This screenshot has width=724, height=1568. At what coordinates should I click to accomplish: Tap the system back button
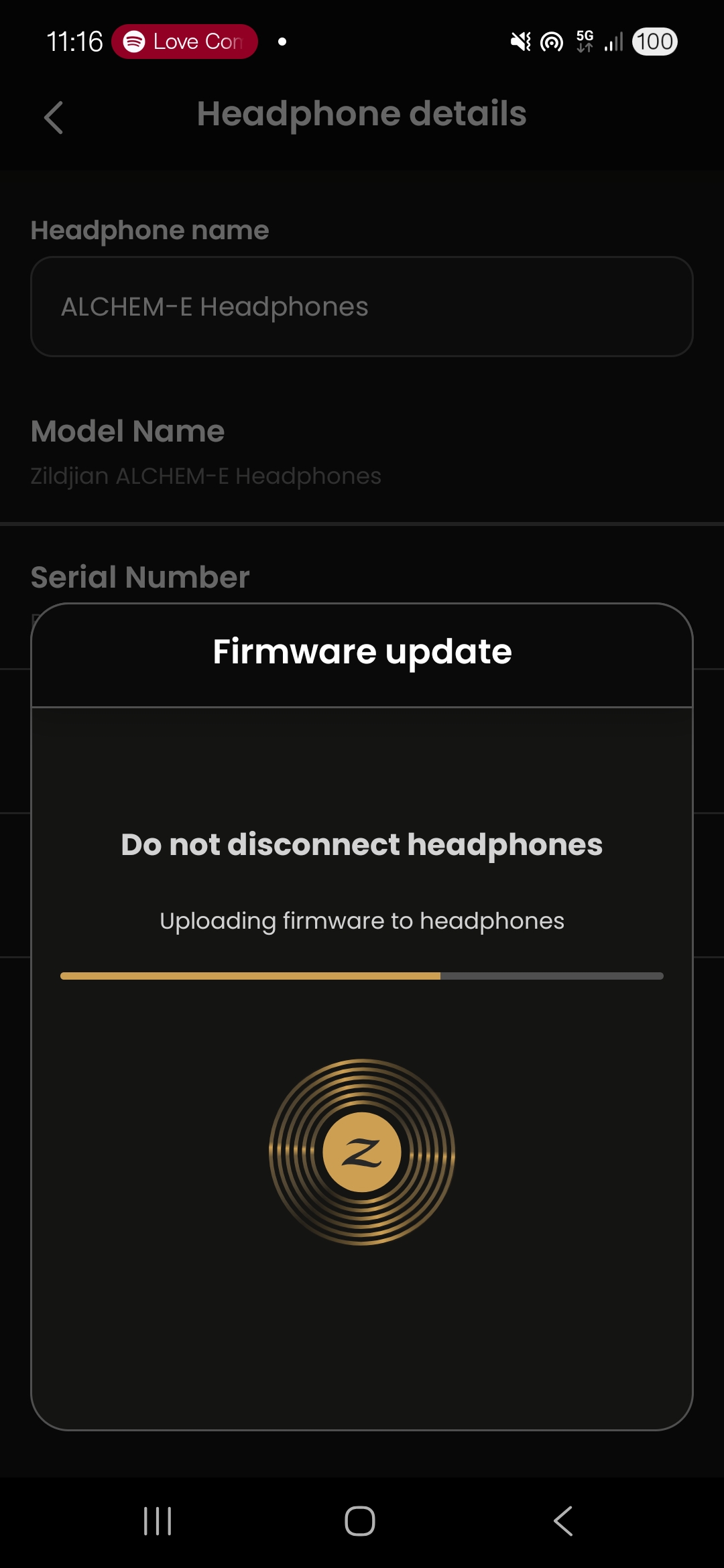pos(563,1521)
